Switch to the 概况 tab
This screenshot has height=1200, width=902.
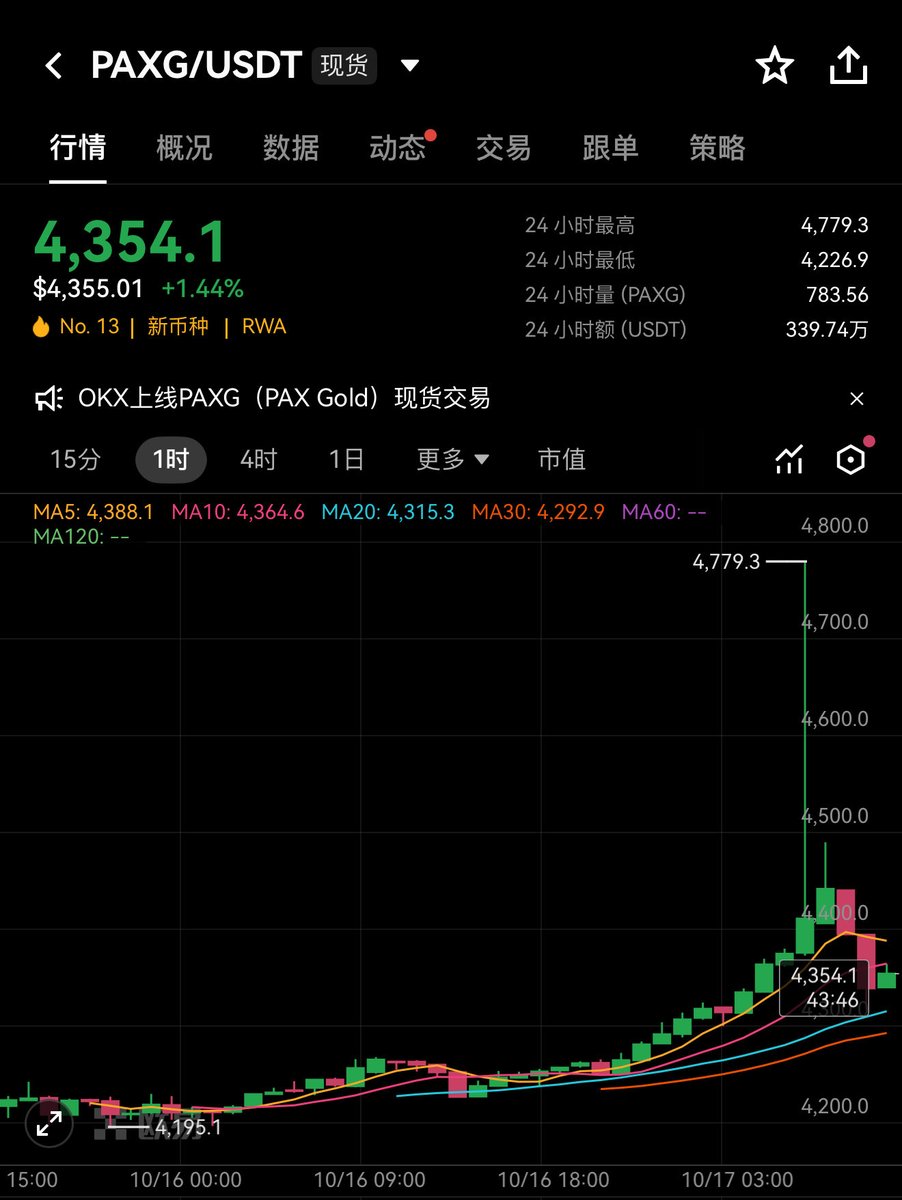[x=184, y=148]
